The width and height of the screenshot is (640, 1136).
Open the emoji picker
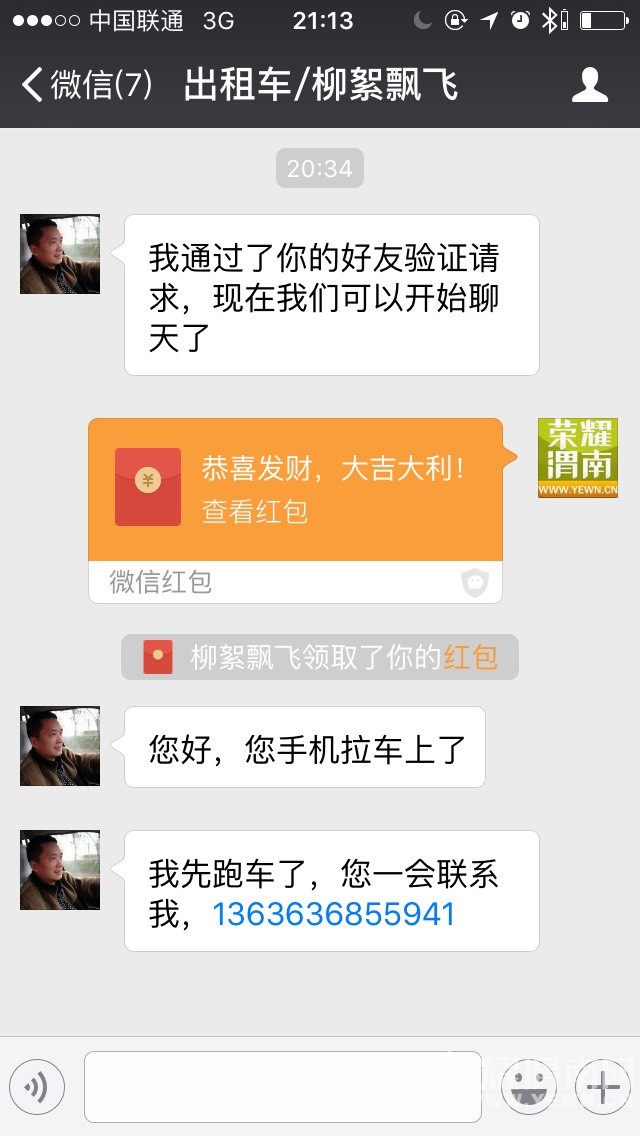pos(529,1087)
